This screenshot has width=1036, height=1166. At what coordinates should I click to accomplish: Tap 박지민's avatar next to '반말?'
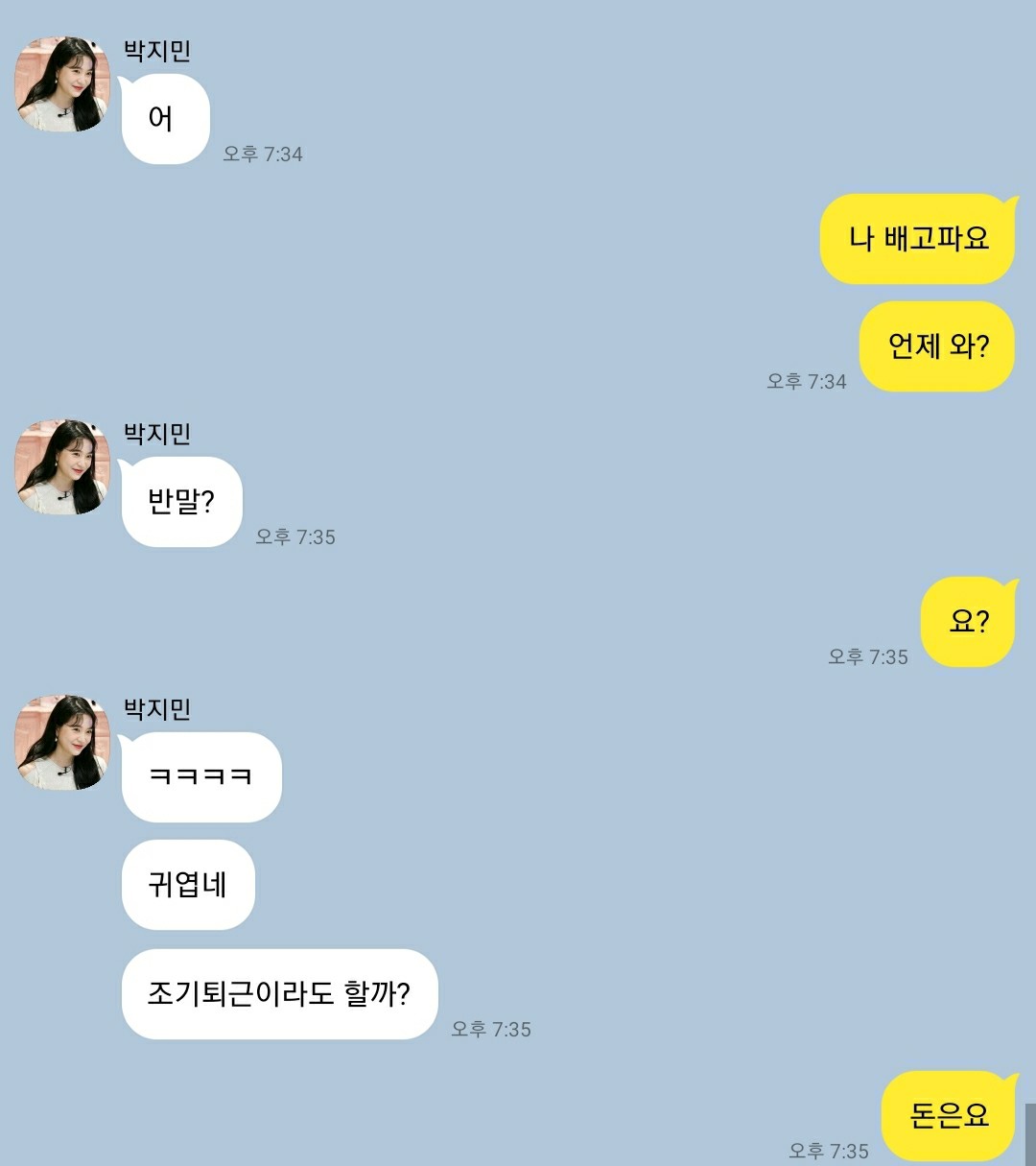[x=62, y=467]
